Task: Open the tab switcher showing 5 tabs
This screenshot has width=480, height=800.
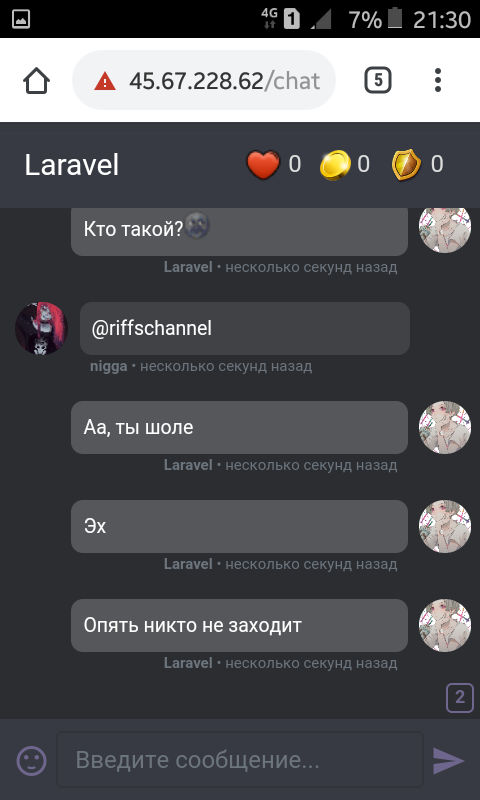Action: (x=377, y=80)
